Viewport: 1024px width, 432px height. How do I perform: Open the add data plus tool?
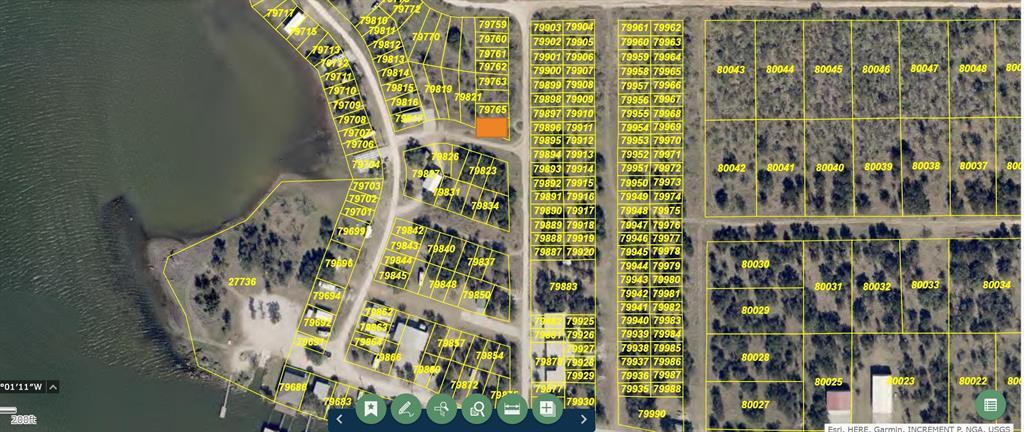pos(547,408)
